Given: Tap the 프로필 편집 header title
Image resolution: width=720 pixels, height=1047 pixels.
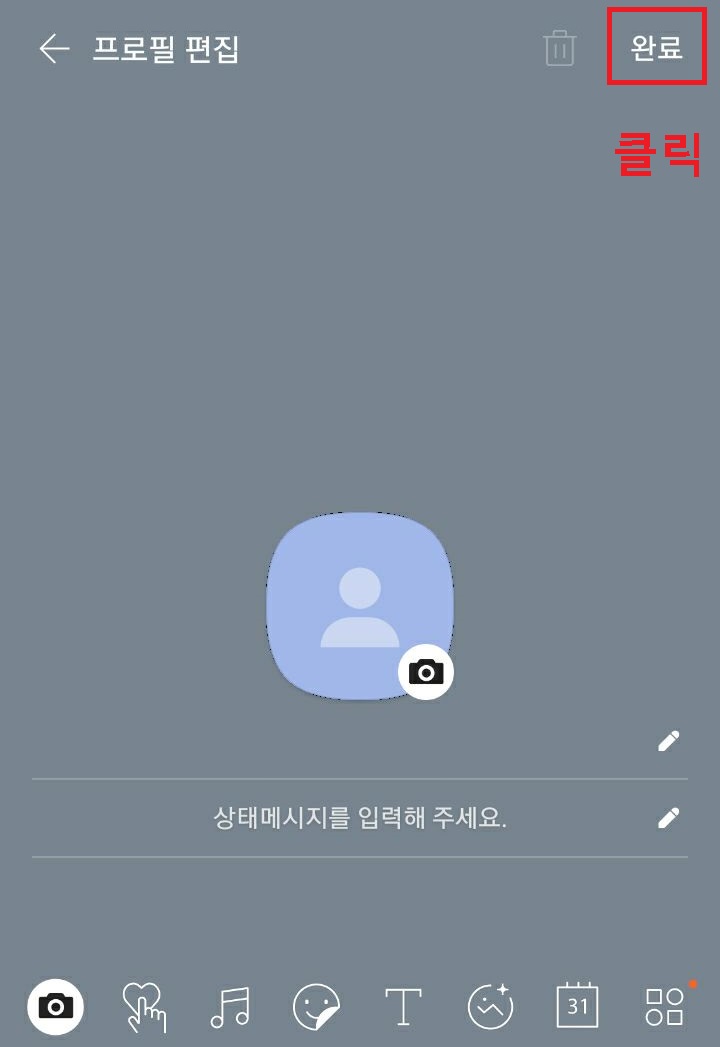Looking at the screenshot, I should pos(165,46).
